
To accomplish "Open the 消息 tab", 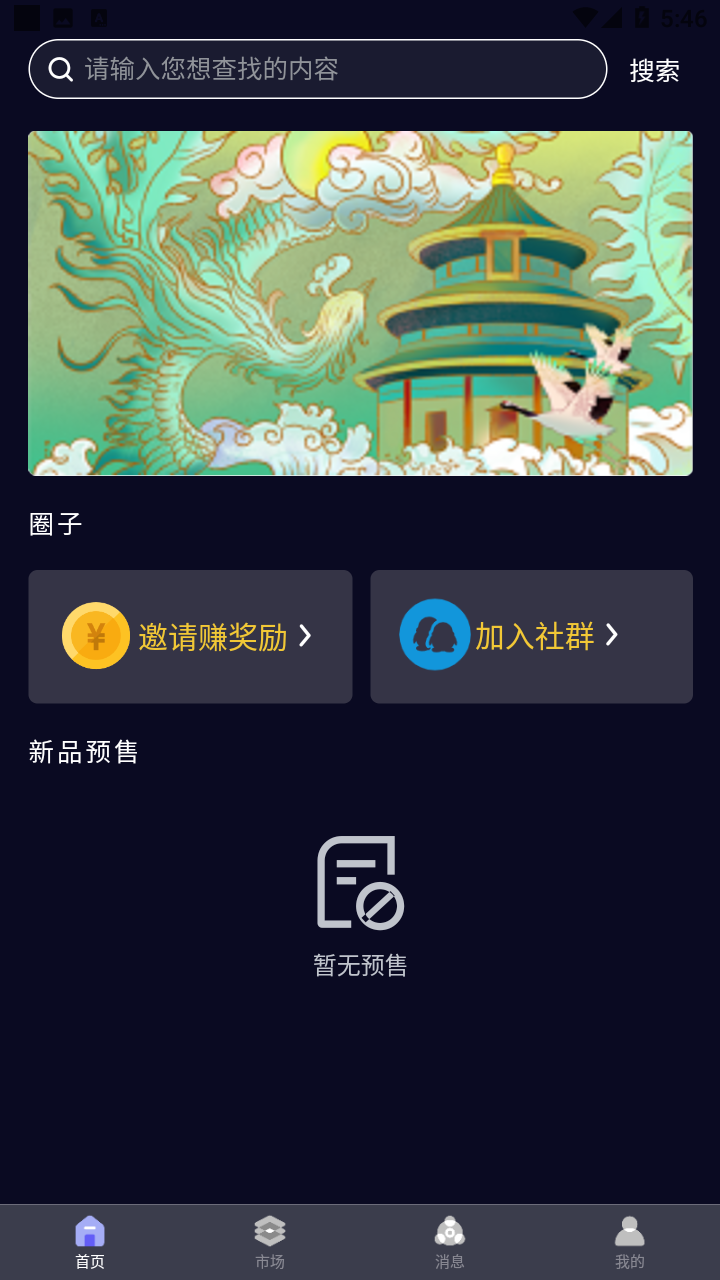I will 450,1240.
